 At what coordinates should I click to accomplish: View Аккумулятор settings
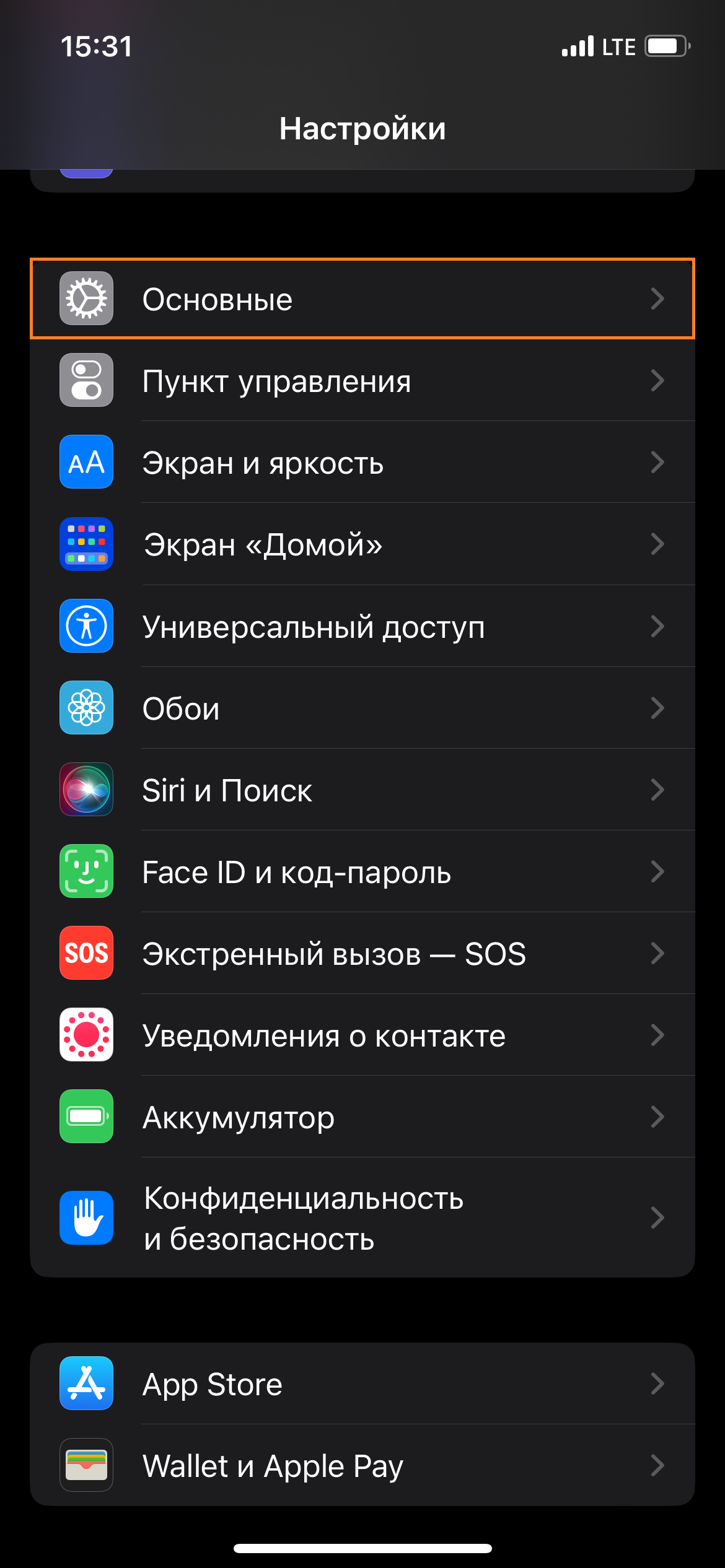[x=362, y=1117]
